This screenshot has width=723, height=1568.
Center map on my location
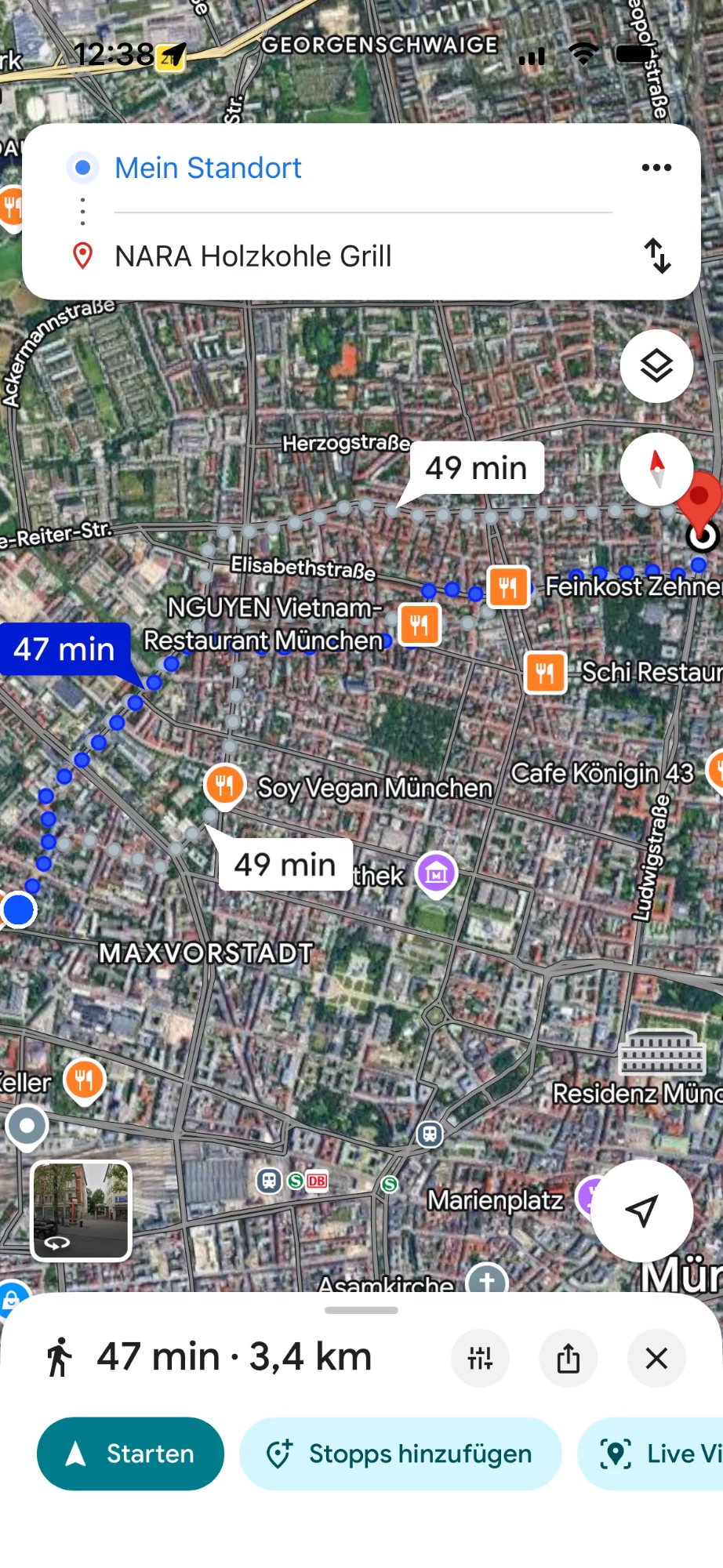point(641,1210)
